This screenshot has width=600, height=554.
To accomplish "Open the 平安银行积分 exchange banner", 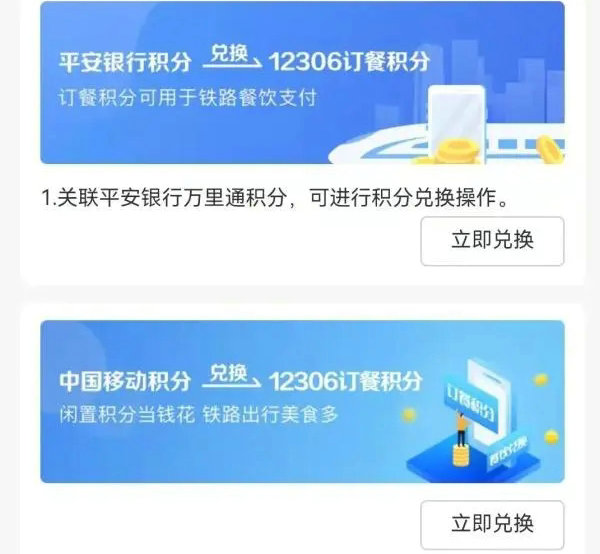I will tap(302, 83).
